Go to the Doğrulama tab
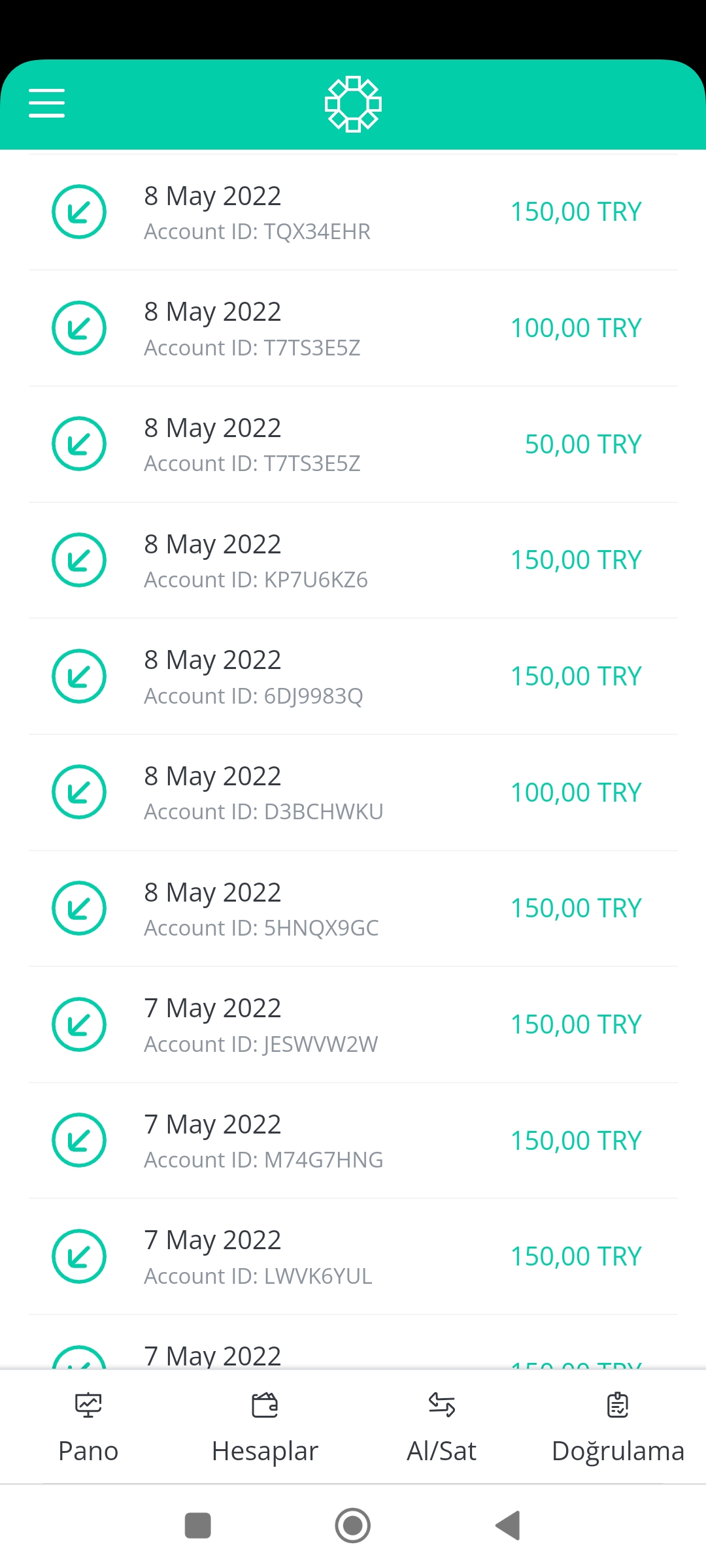Image resolution: width=706 pixels, height=1568 pixels. (x=618, y=1428)
